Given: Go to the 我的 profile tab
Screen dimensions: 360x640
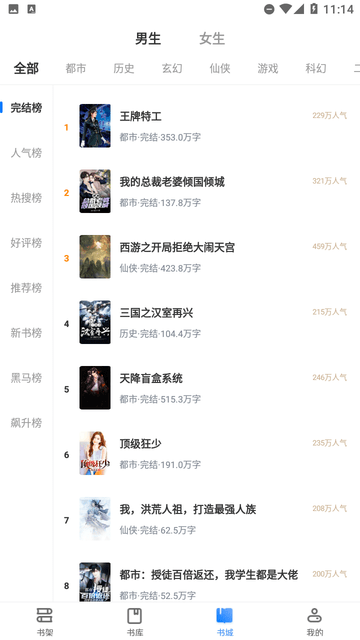Looking at the screenshot, I should (315, 622).
